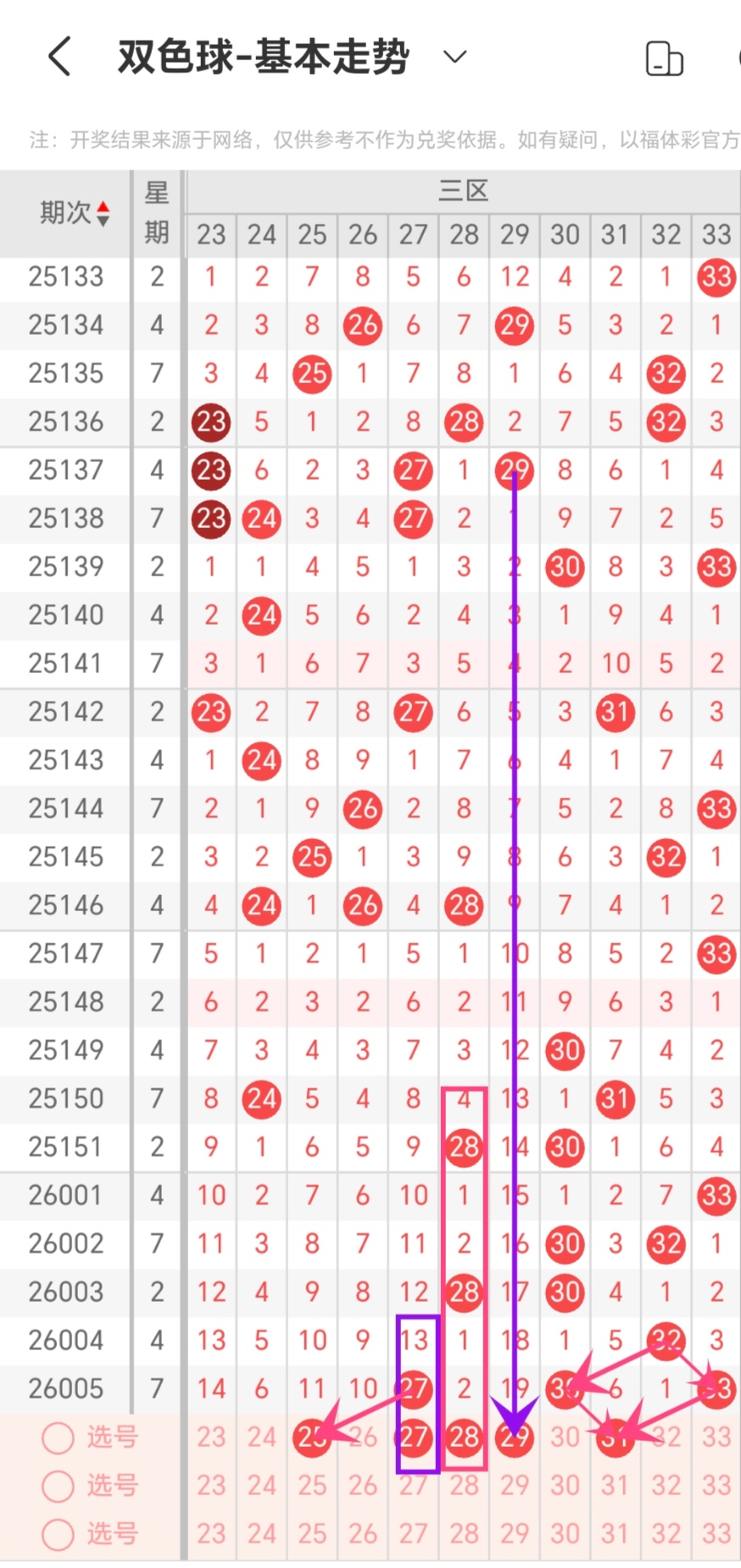Pick number 30 in the middle 选号 row
The width and height of the screenshot is (741, 1568).
click(x=565, y=1485)
